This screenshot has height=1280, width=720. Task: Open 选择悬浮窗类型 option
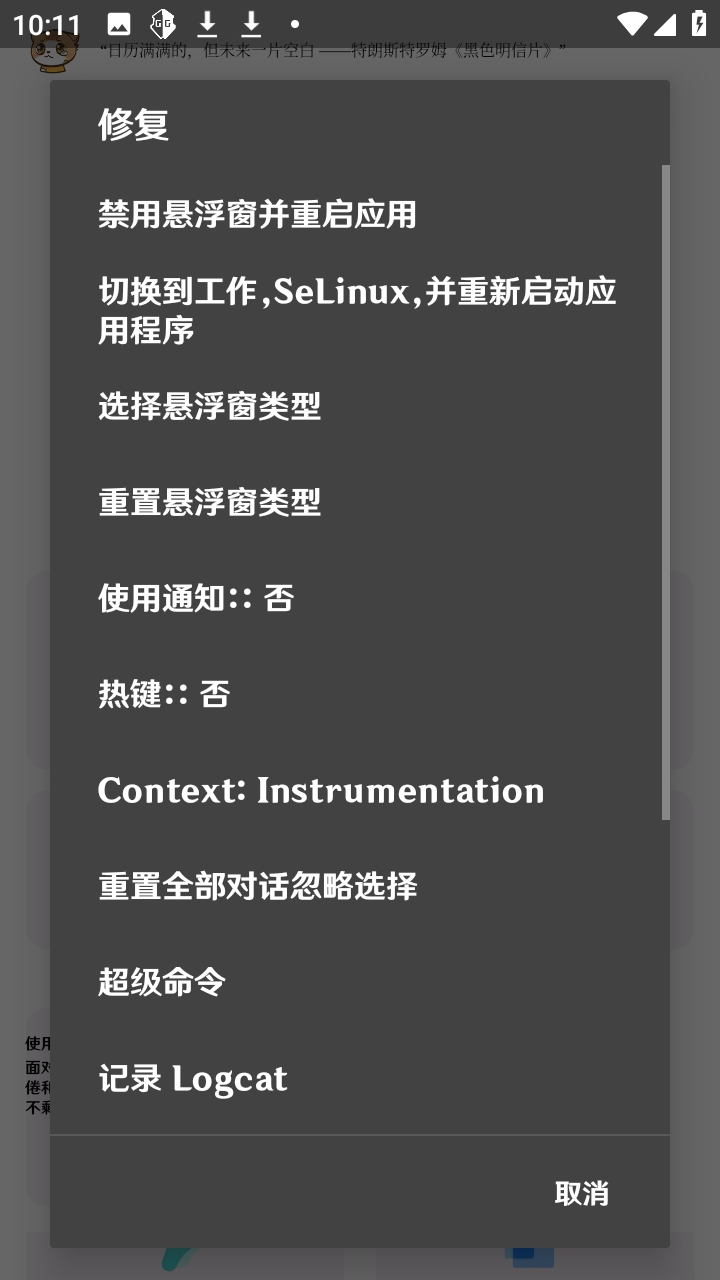[360, 406]
